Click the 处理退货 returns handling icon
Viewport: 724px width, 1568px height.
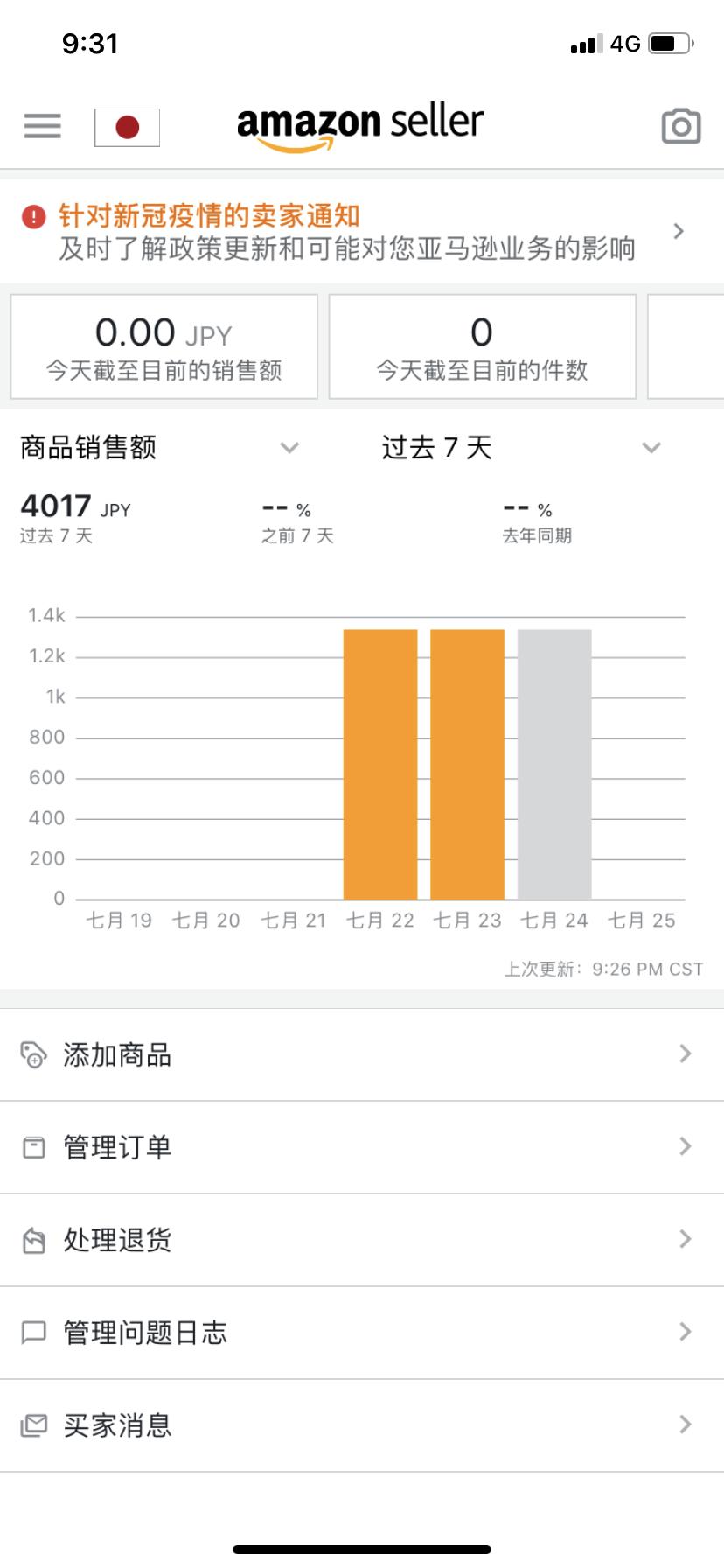coord(32,1240)
